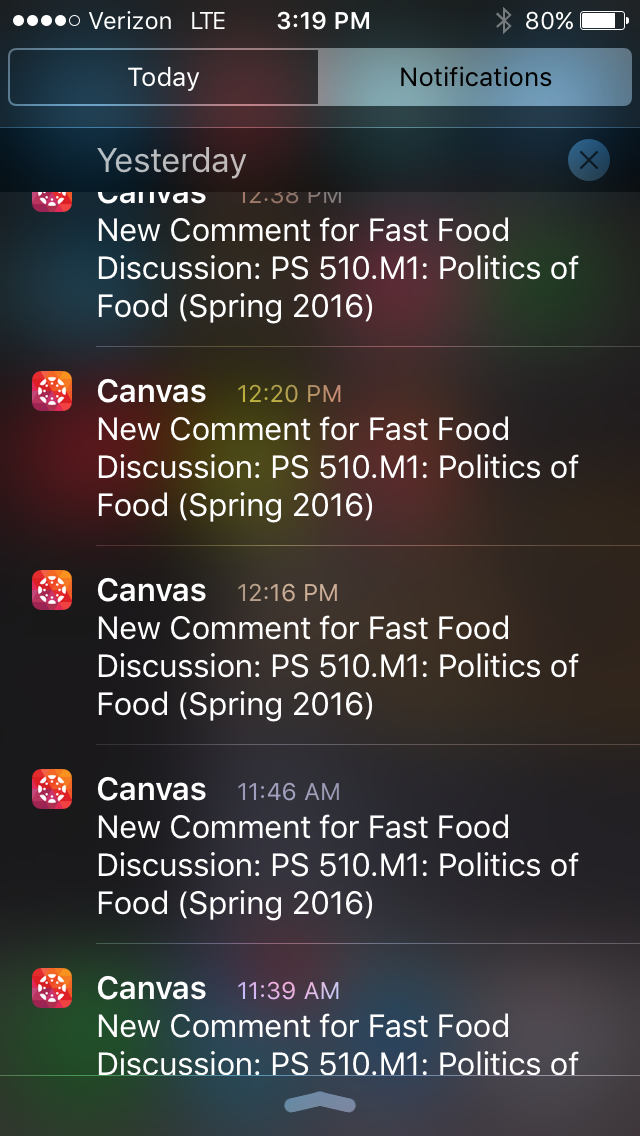Screen dimensions: 640x1136
Task: Open the Canvas notification from 11:46 AM
Action: pyautogui.click(x=320, y=845)
